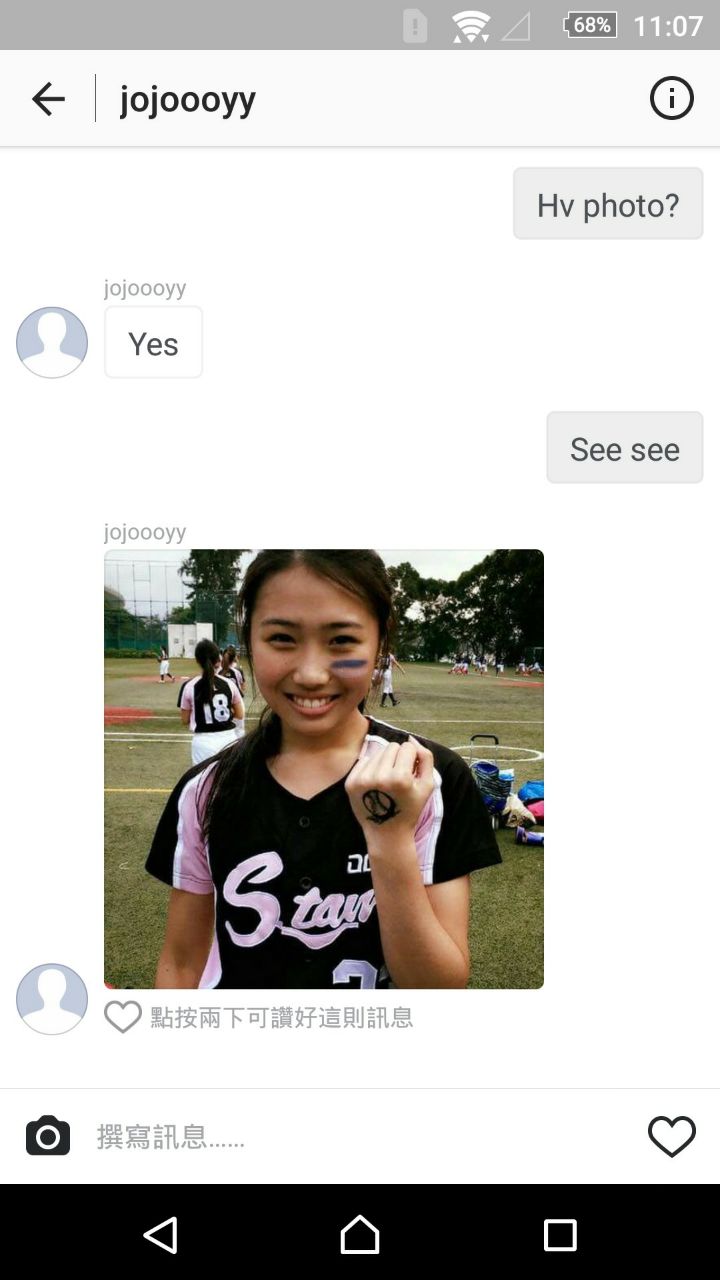Open the system home screen
Image resolution: width=720 pixels, height=1280 pixels.
[360, 1234]
